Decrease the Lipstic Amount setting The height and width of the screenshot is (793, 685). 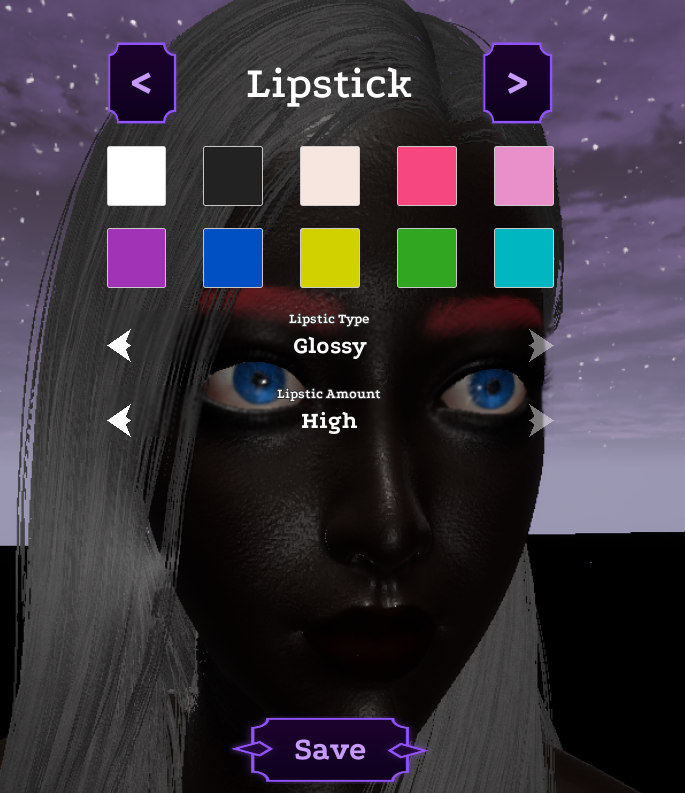coord(120,420)
